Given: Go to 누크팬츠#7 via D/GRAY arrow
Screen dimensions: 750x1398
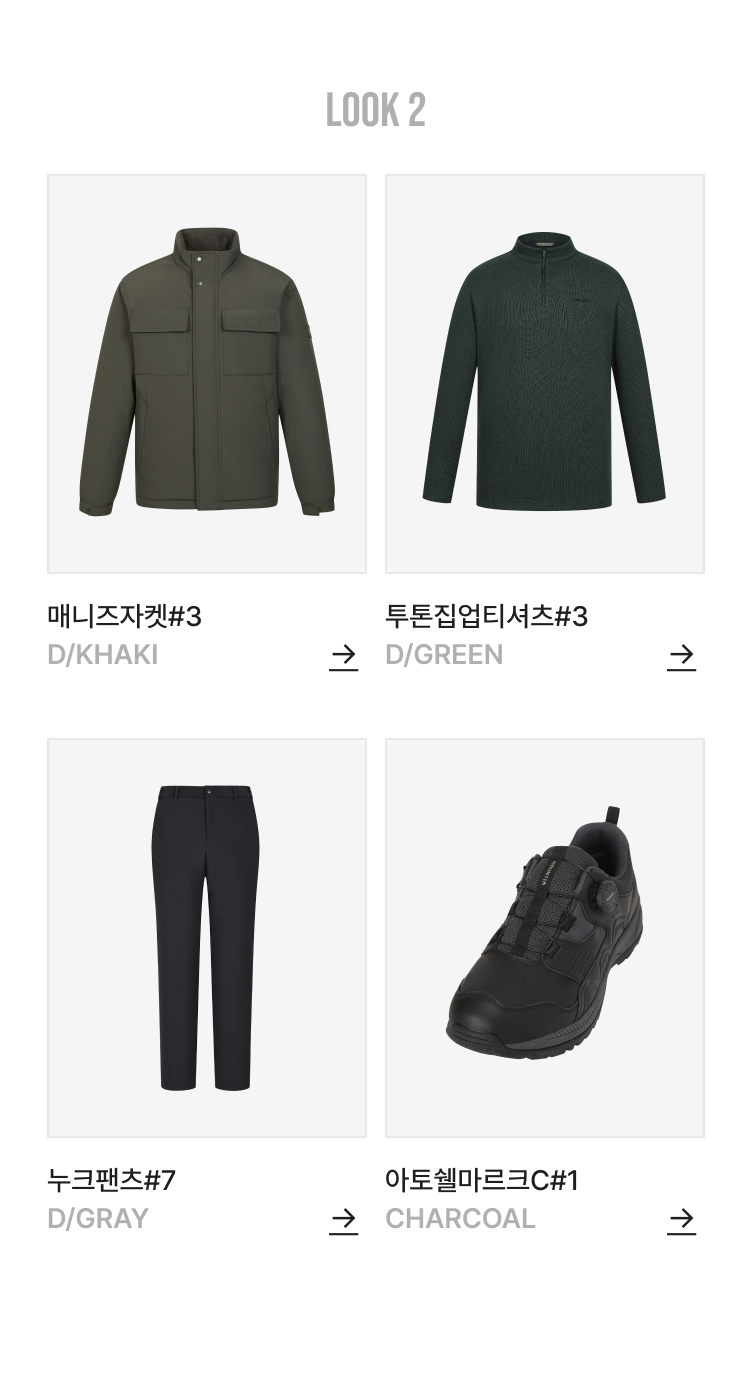Looking at the screenshot, I should click(x=343, y=1220).
